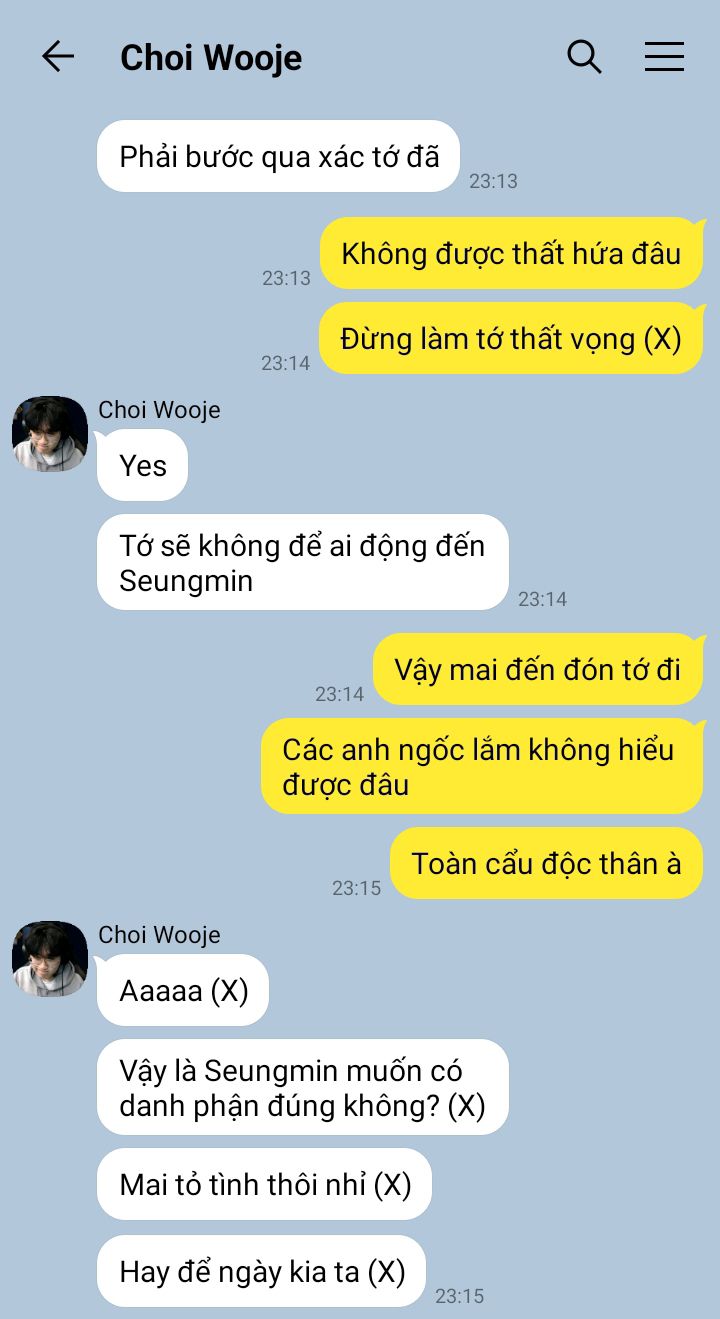Open Choi Wooje's avatar beside the Yes message
The width and height of the screenshot is (720, 1319).
point(50,434)
